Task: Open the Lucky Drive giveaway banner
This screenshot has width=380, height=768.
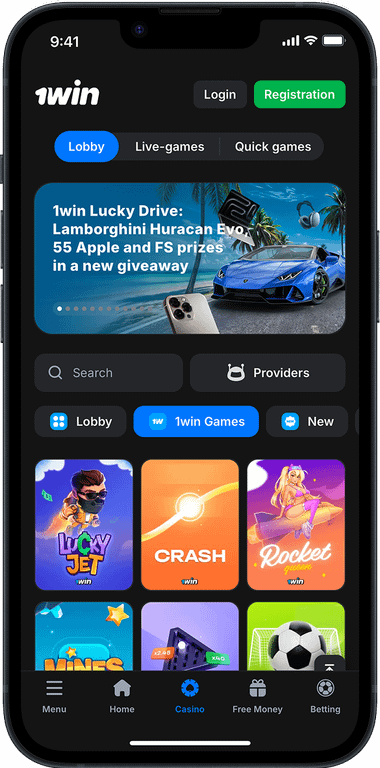Action: click(x=190, y=258)
